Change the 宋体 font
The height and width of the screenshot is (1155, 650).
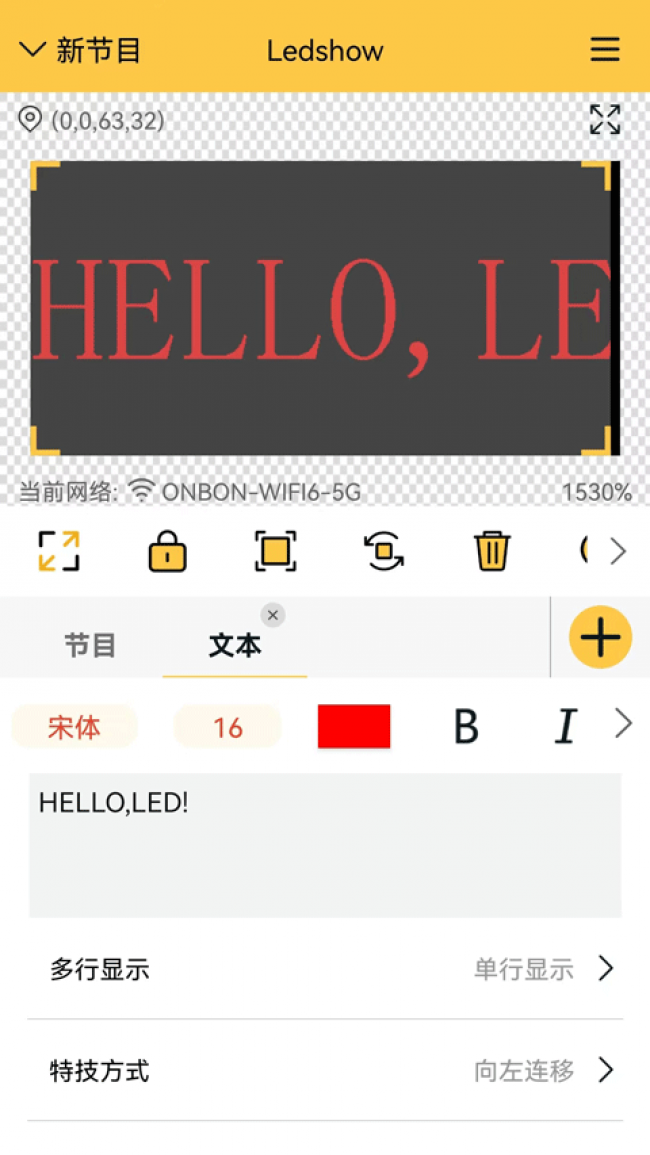(x=74, y=727)
